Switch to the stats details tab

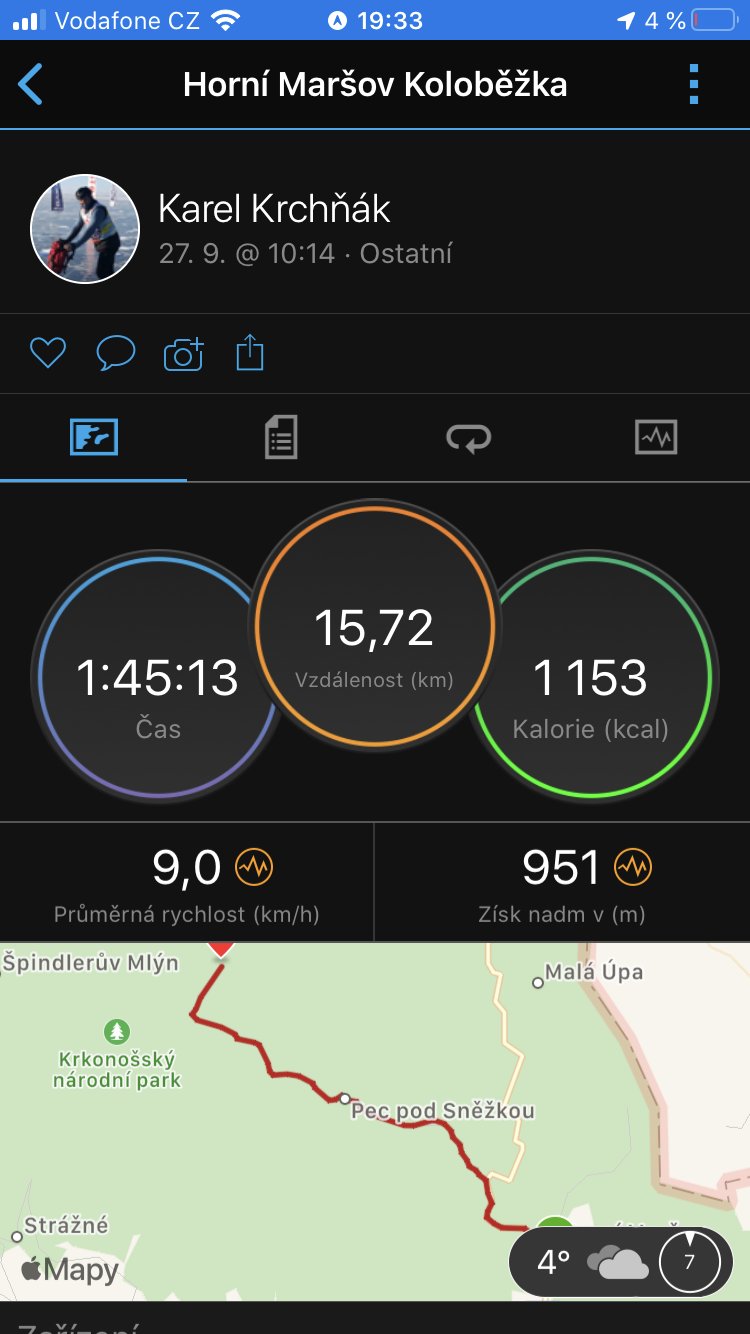pos(281,438)
